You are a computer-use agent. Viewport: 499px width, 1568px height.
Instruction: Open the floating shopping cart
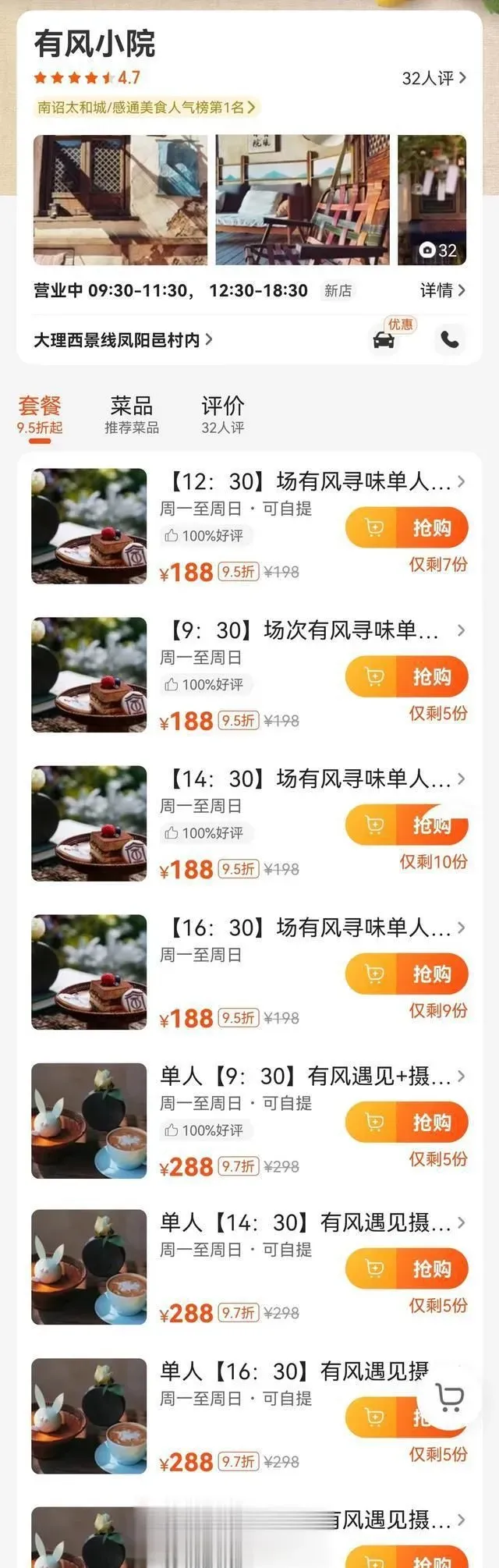point(450,1398)
